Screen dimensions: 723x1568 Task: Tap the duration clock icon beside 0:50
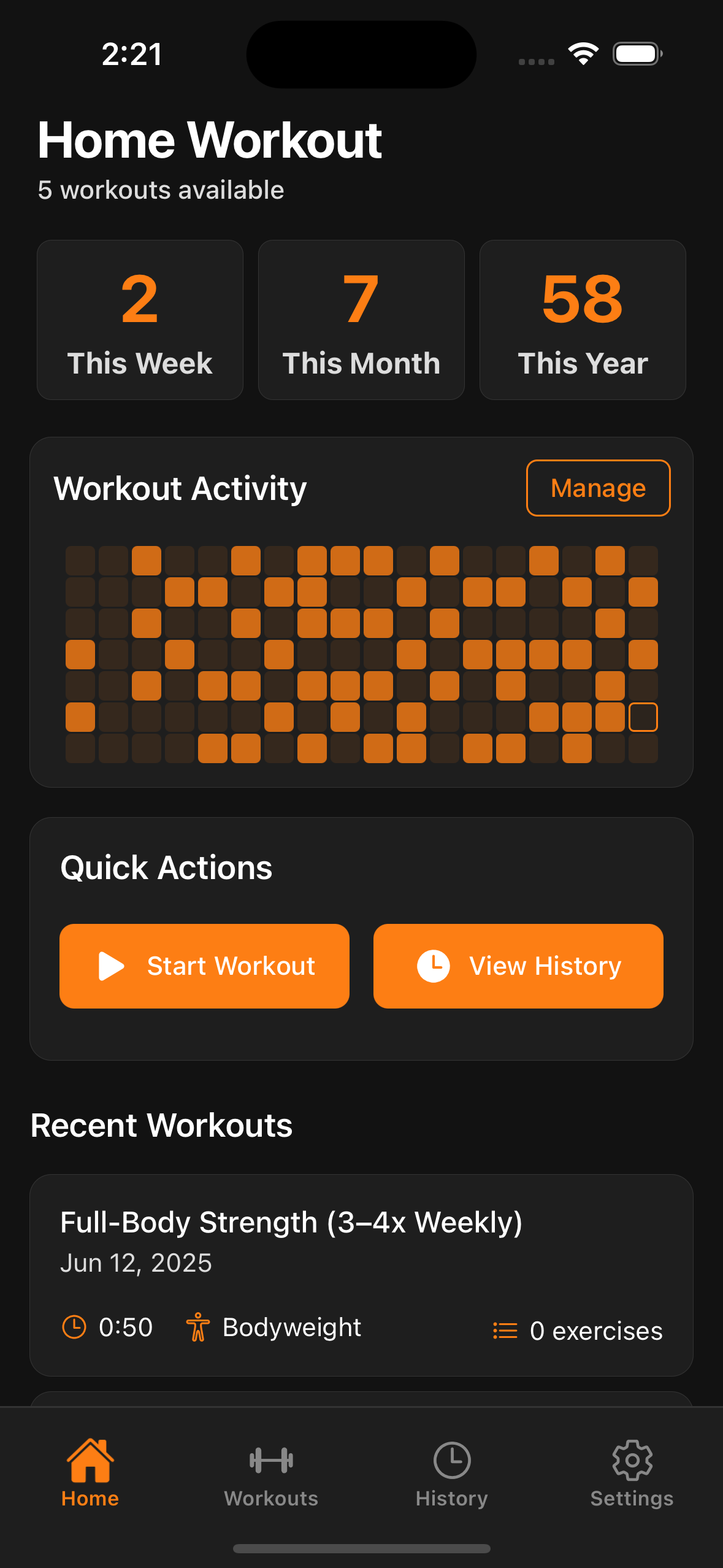point(75,1327)
